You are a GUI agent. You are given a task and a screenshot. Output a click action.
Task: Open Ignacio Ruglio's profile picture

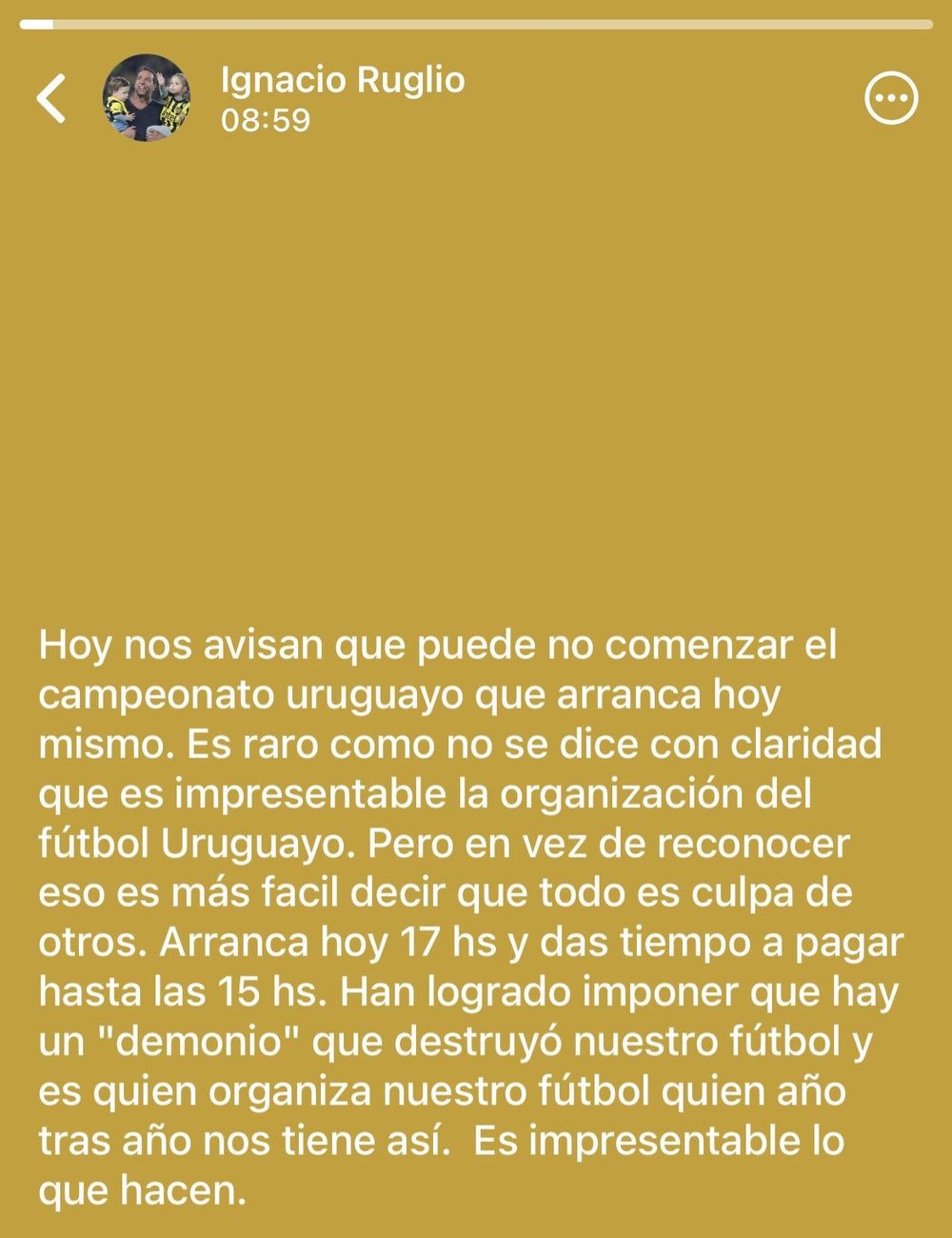[147, 98]
